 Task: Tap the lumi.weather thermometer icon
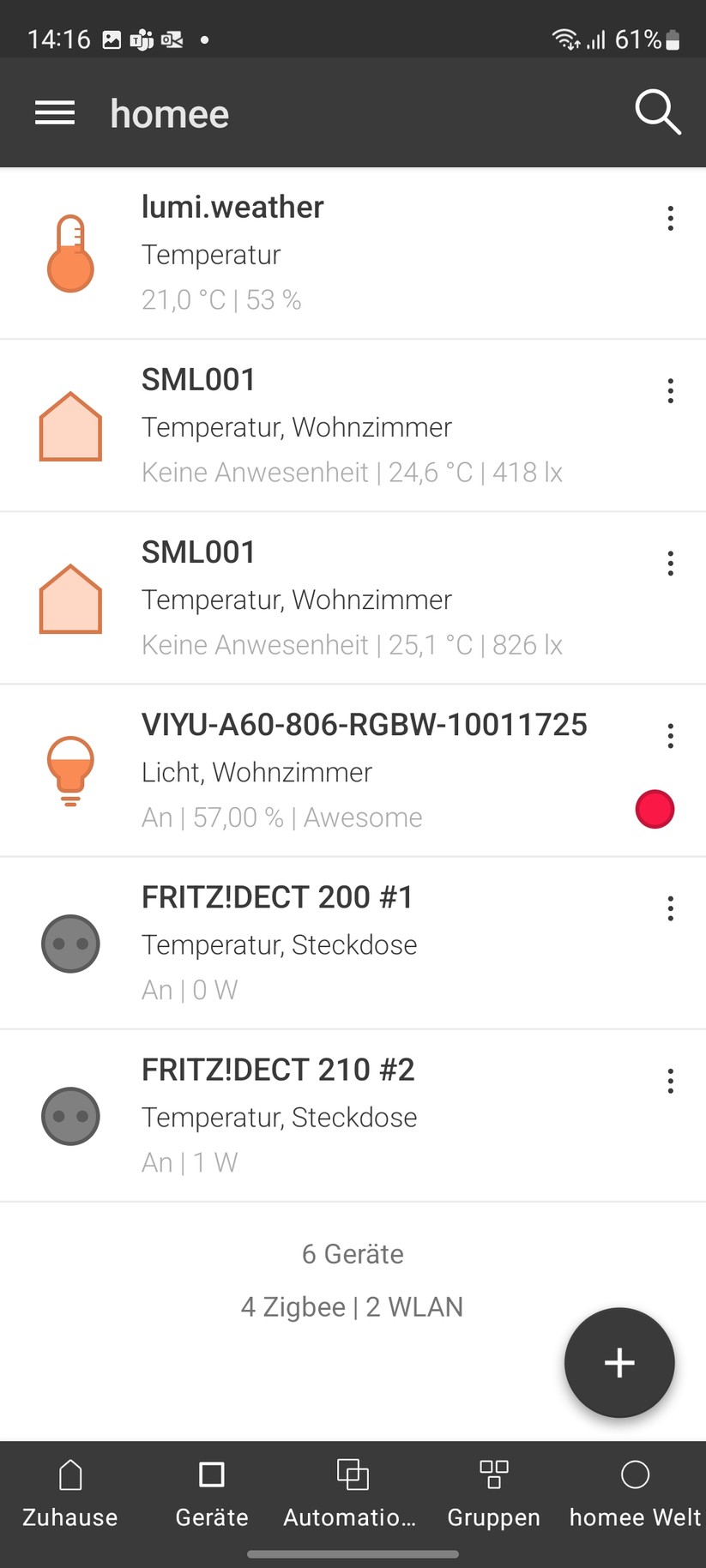[70, 253]
